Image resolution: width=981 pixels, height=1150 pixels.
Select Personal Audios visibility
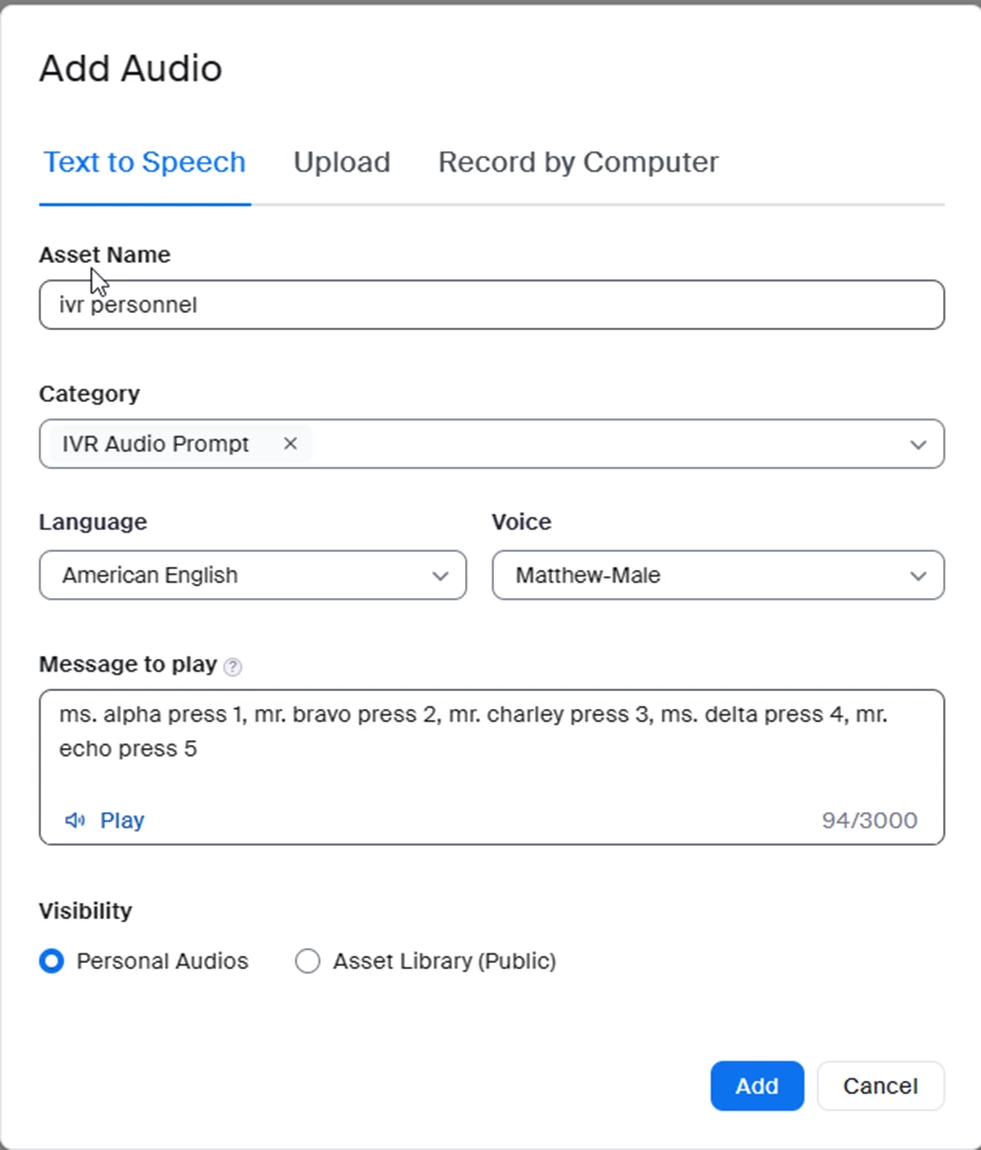click(51, 961)
